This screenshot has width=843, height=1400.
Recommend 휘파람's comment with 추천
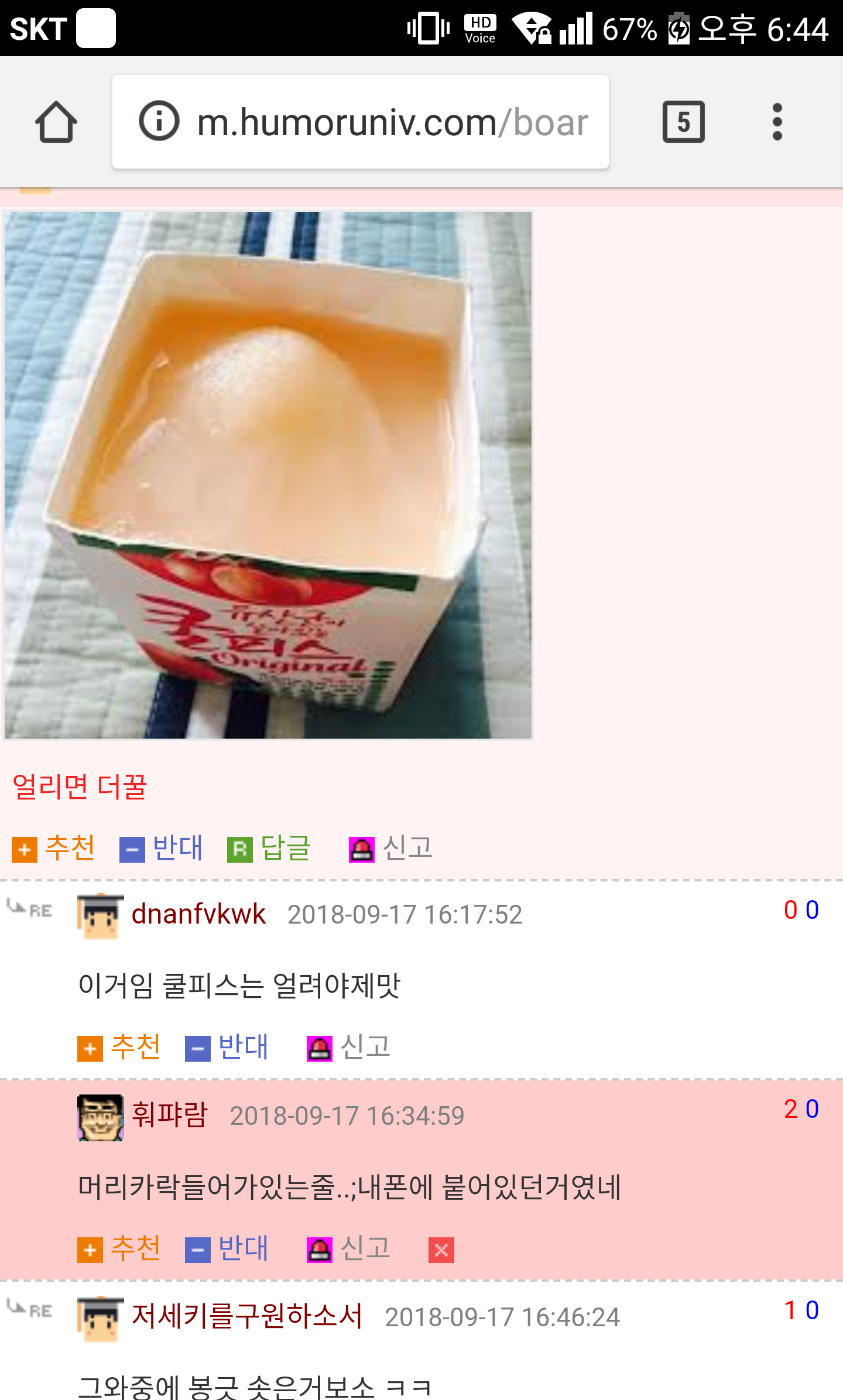pyautogui.click(x=119, y=1248)
